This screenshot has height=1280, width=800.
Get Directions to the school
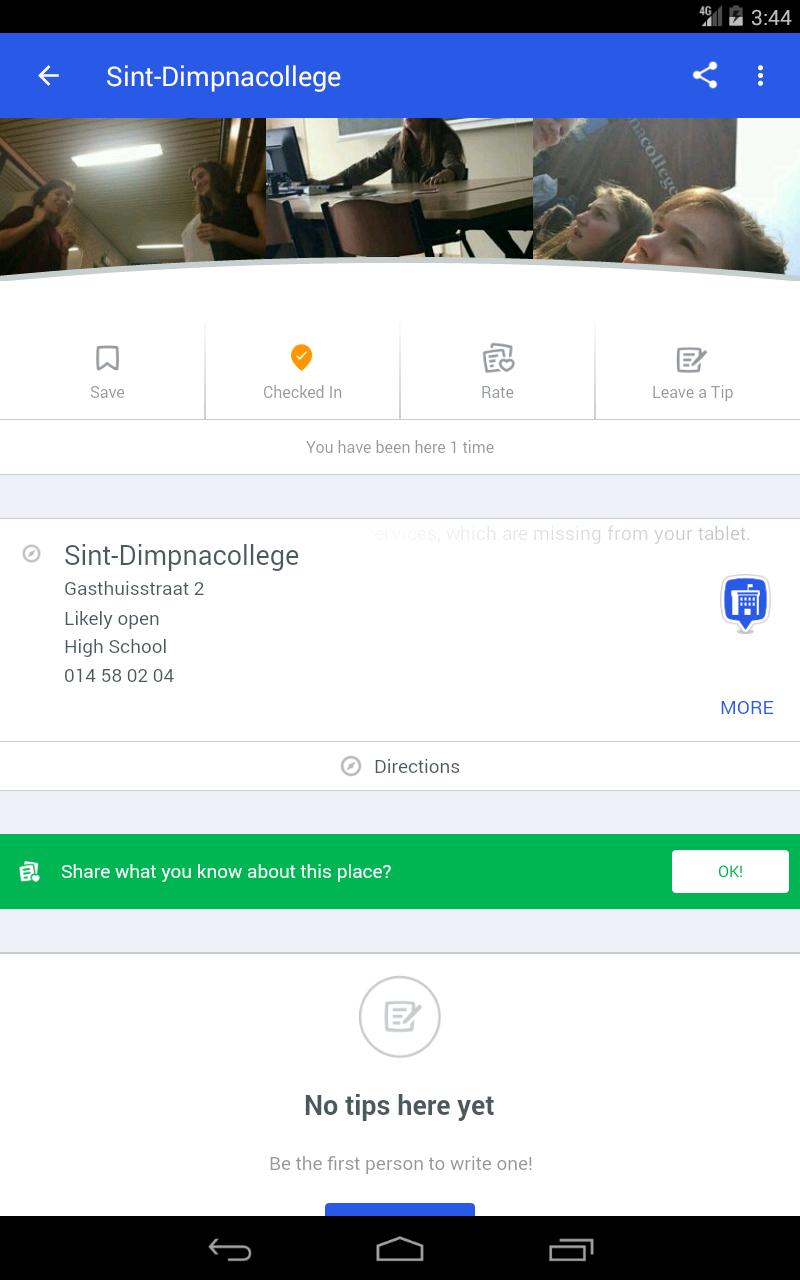pos(400,766)
